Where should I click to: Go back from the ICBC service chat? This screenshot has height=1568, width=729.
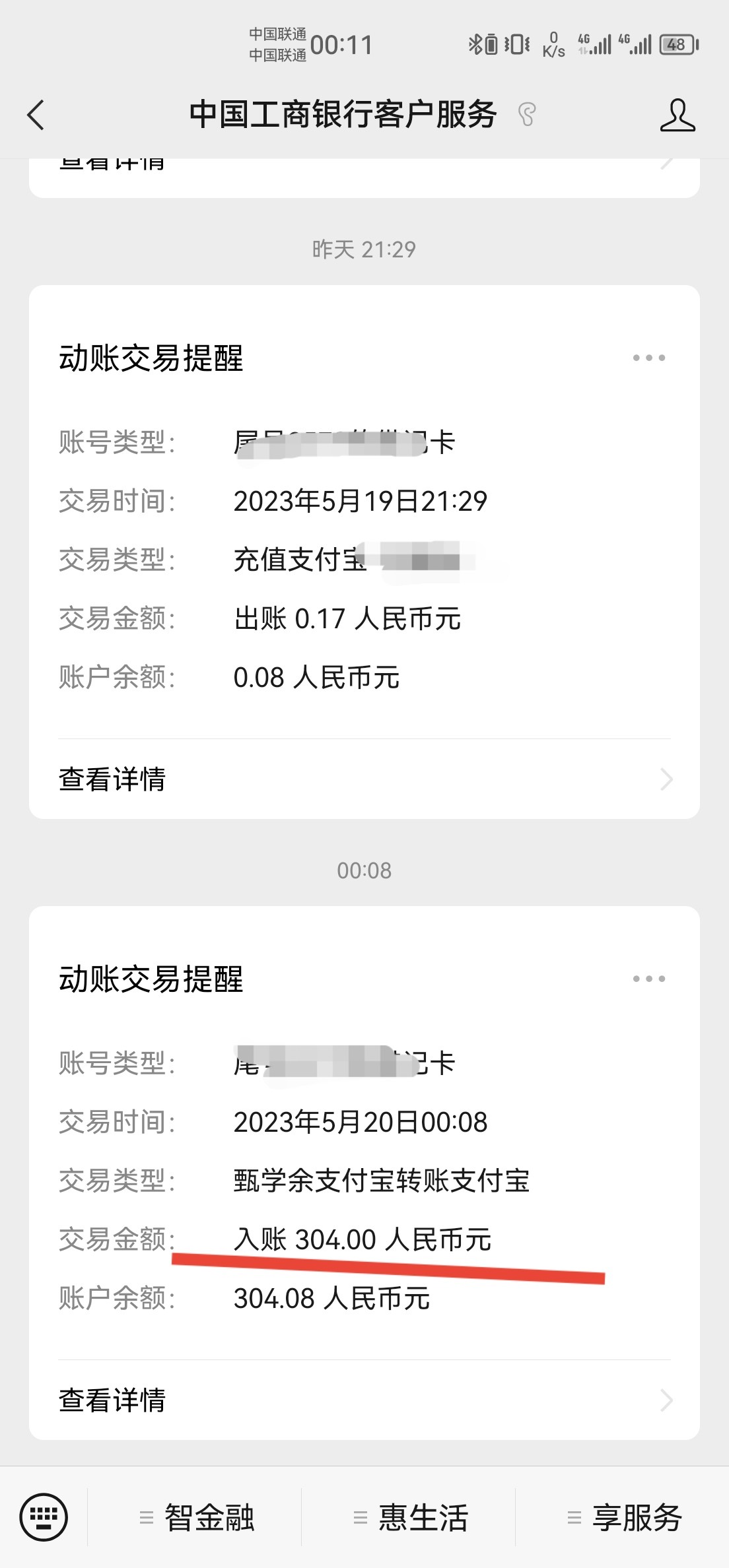click(36, 115)
